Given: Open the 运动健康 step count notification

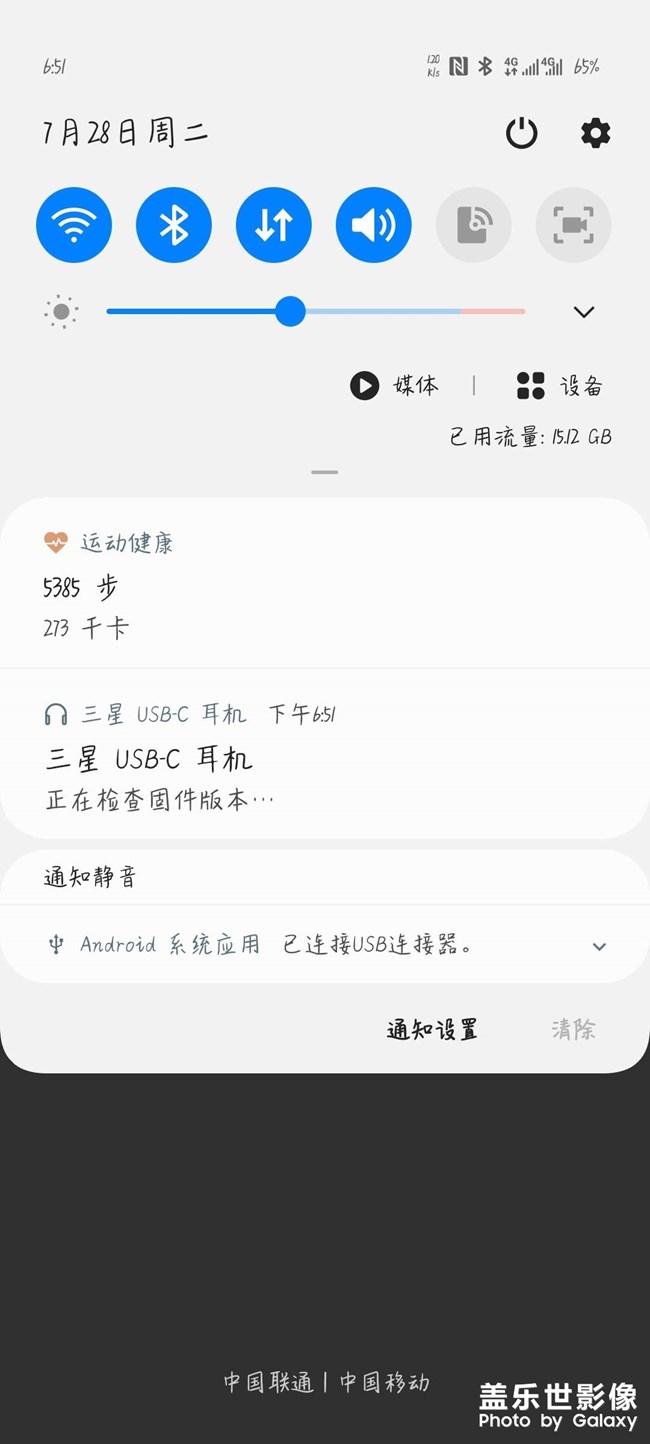Looking at the screenshot, I should (x=324, y=586).
